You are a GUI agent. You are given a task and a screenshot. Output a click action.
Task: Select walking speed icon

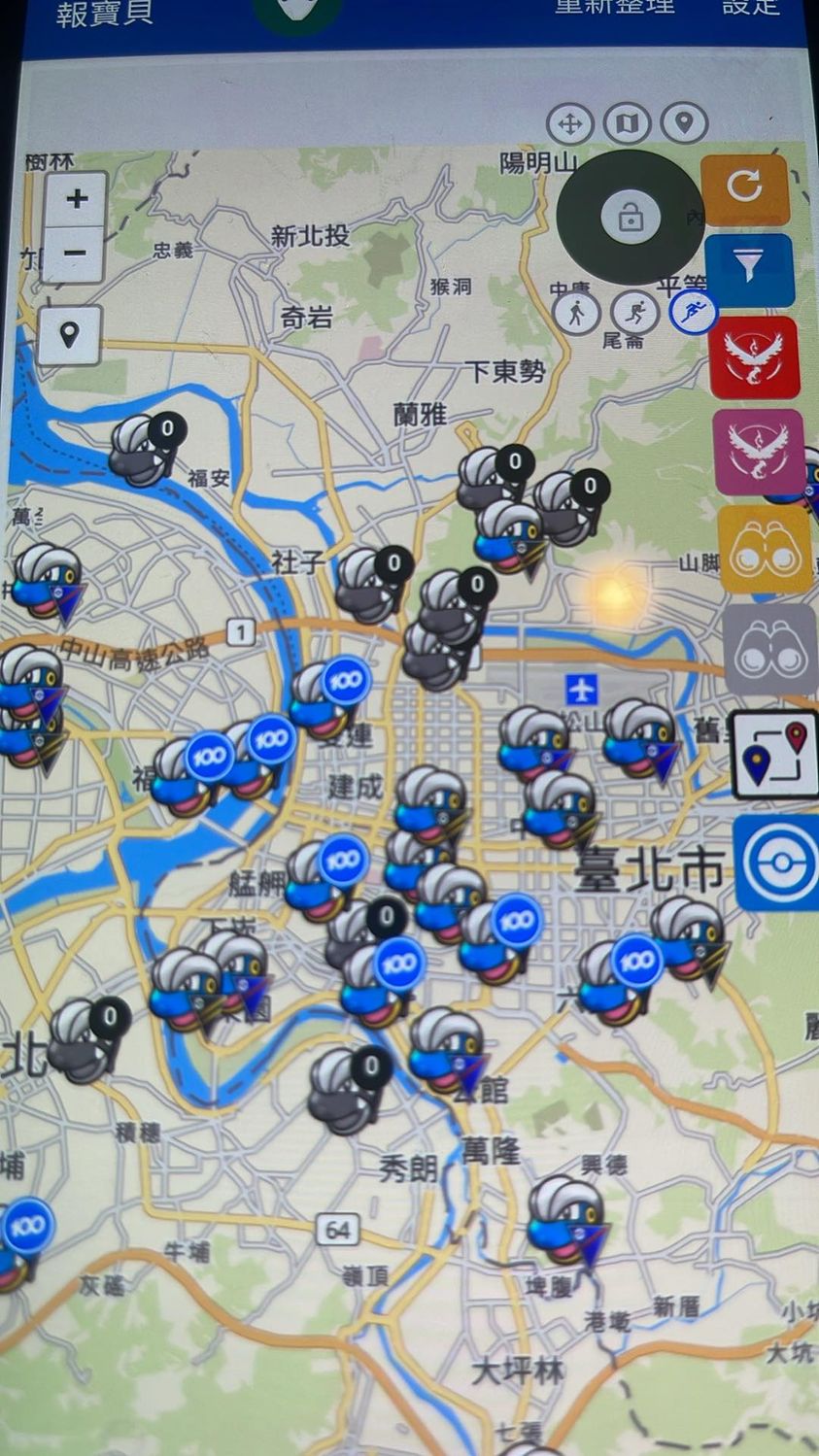point(576,313)
